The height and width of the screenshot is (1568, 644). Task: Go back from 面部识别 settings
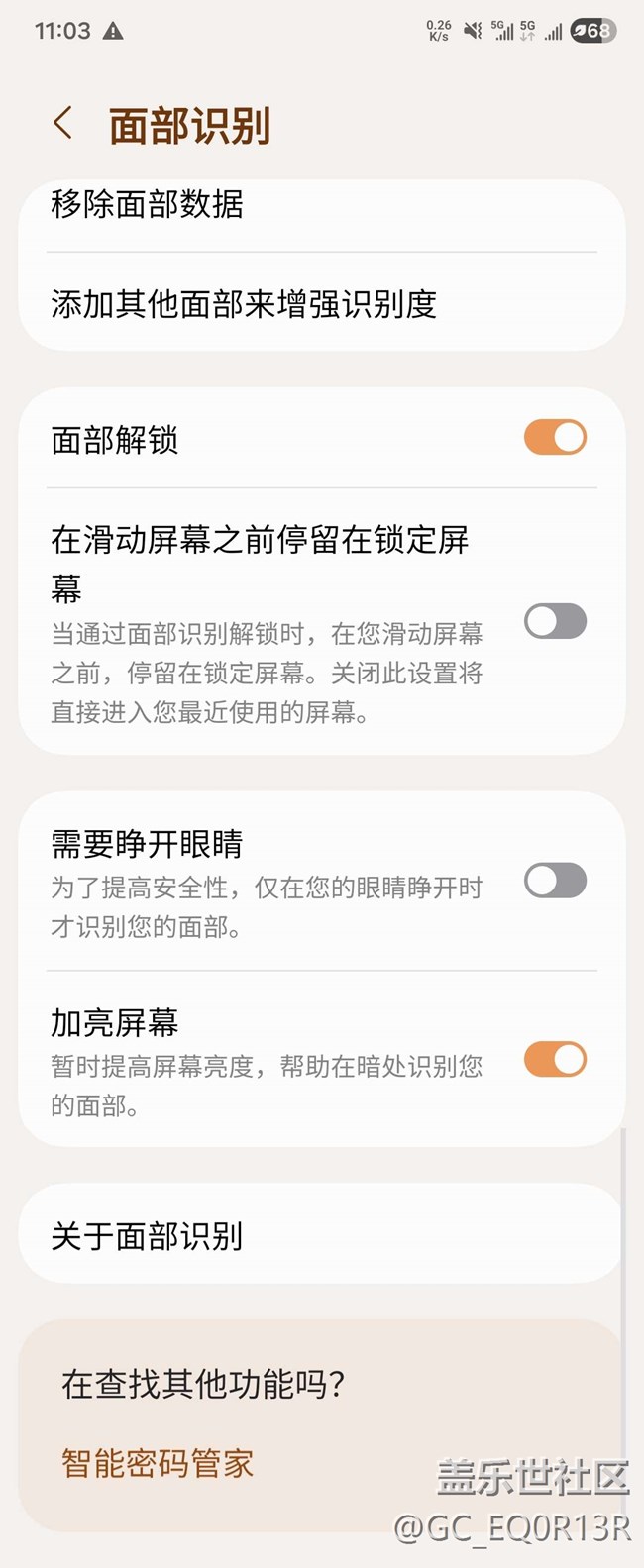63,125
